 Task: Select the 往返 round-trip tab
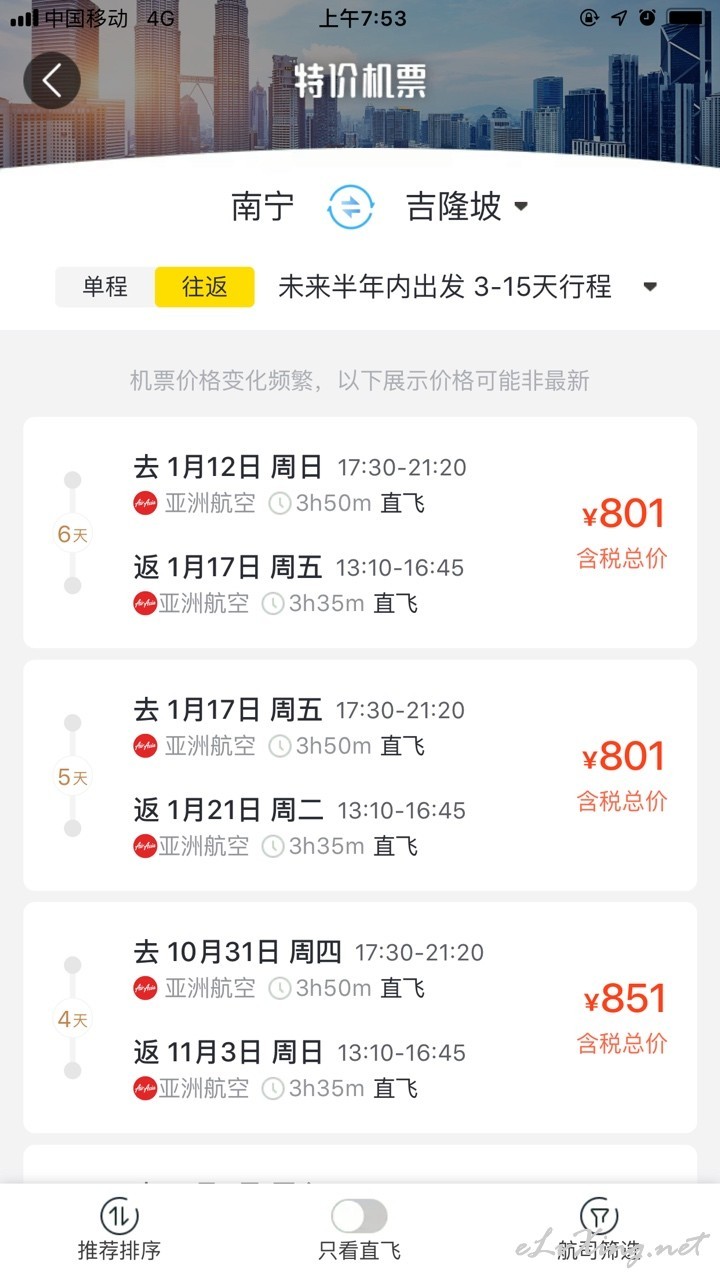(205, 287)
